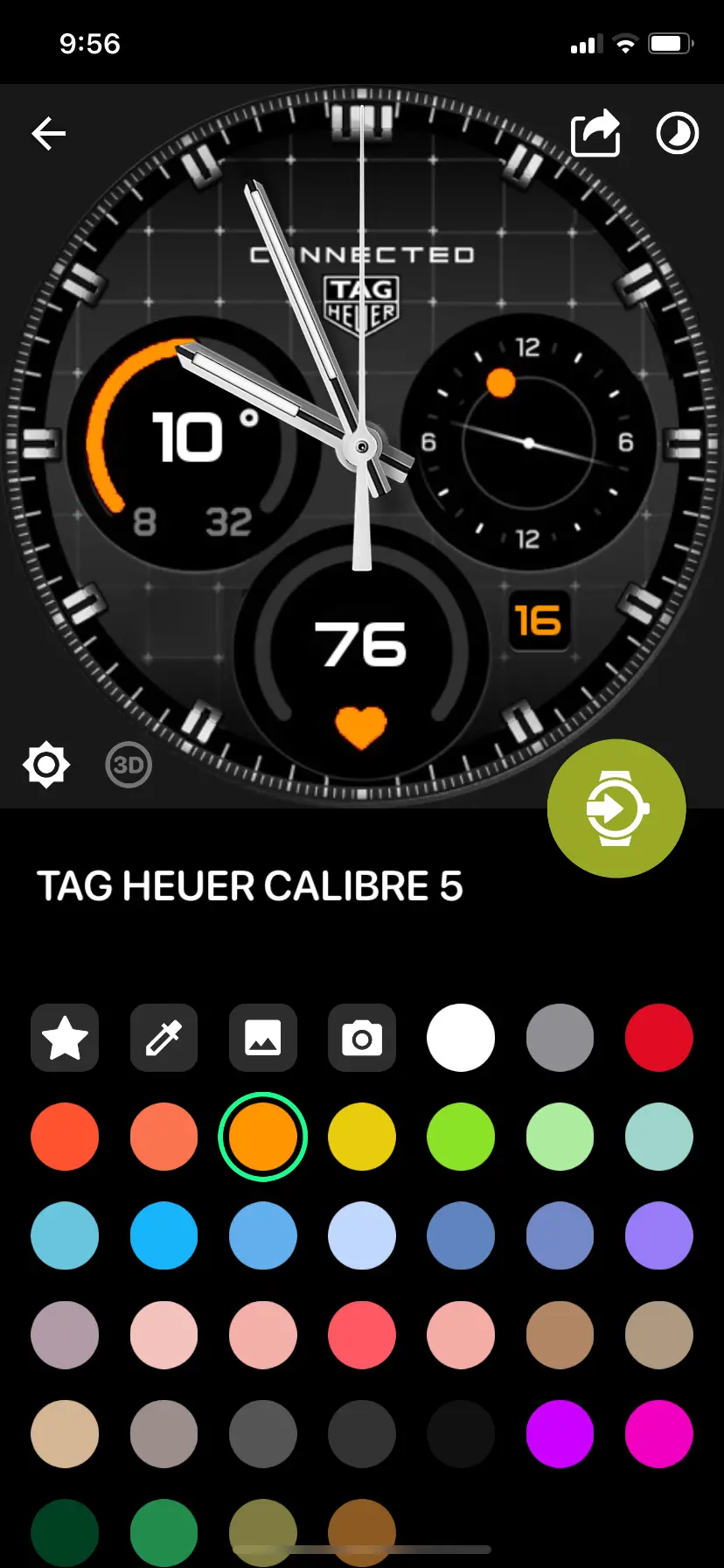Go back using the arrow icon
Image resolution: width=724 pixels, height=1568 pixels.
(x=49, y=134)
